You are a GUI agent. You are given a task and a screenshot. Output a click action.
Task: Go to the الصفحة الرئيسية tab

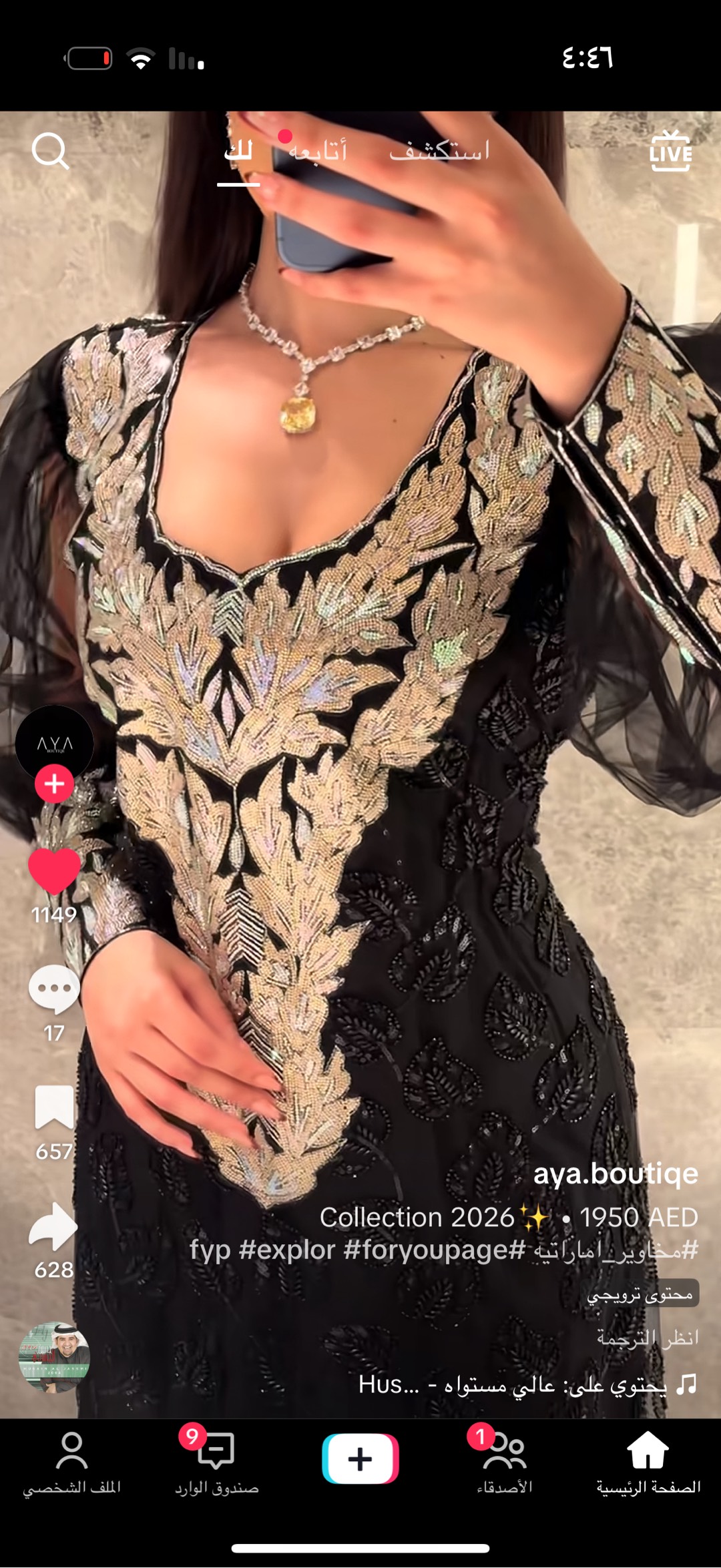pyautogui.click(x=648, y=1462)
